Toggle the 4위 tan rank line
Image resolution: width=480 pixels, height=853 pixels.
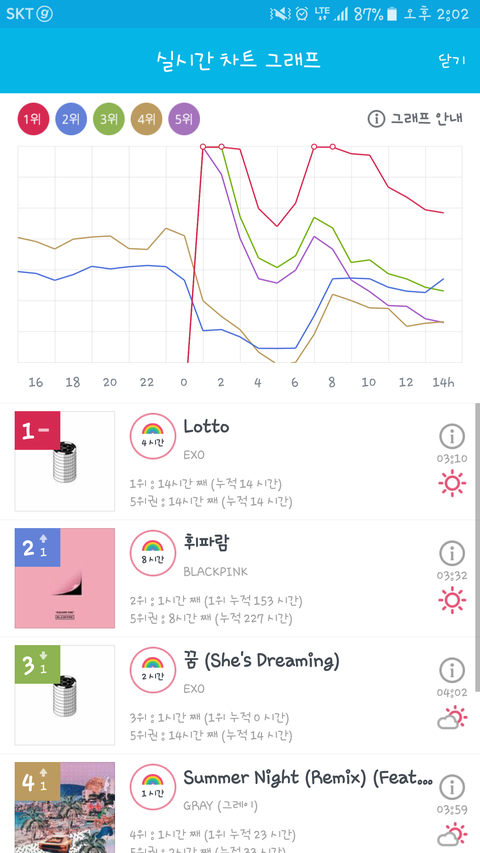[x=146, y=119]
